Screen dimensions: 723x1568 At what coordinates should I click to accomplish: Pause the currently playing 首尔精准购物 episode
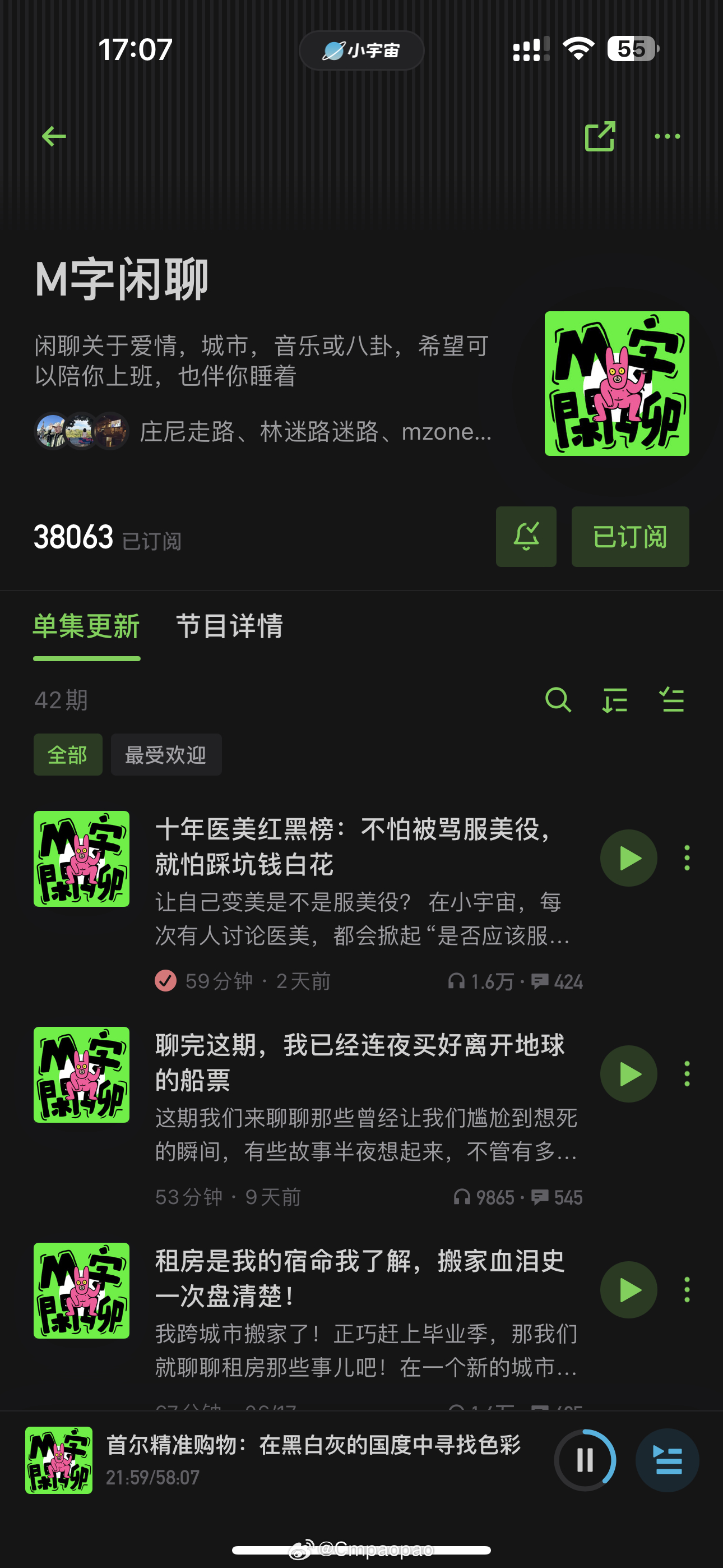pyautogui.click(x=585, y=1460)
